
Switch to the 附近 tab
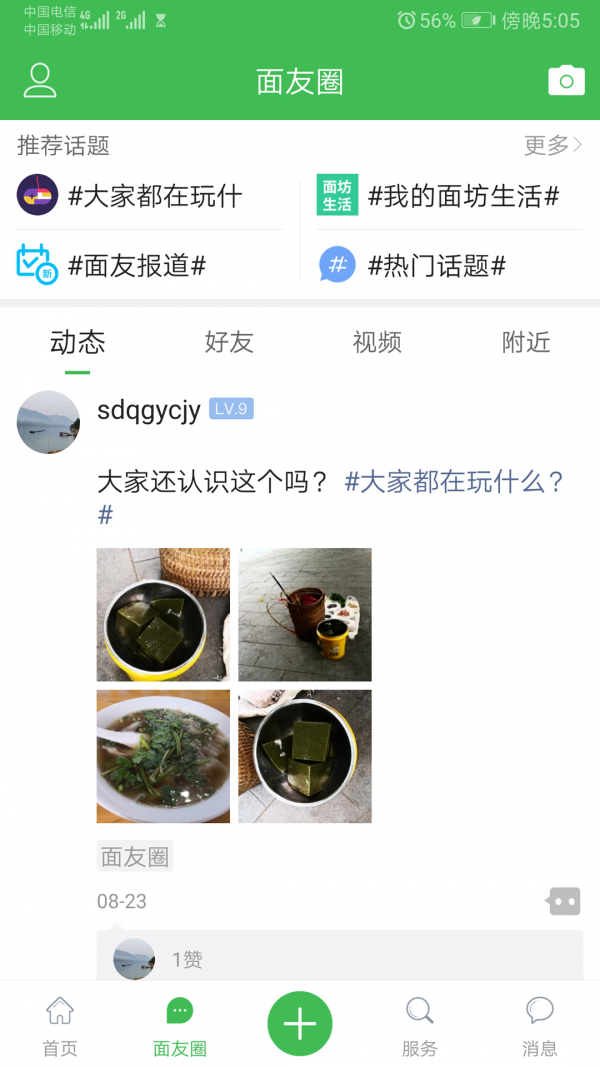[526, 343]
